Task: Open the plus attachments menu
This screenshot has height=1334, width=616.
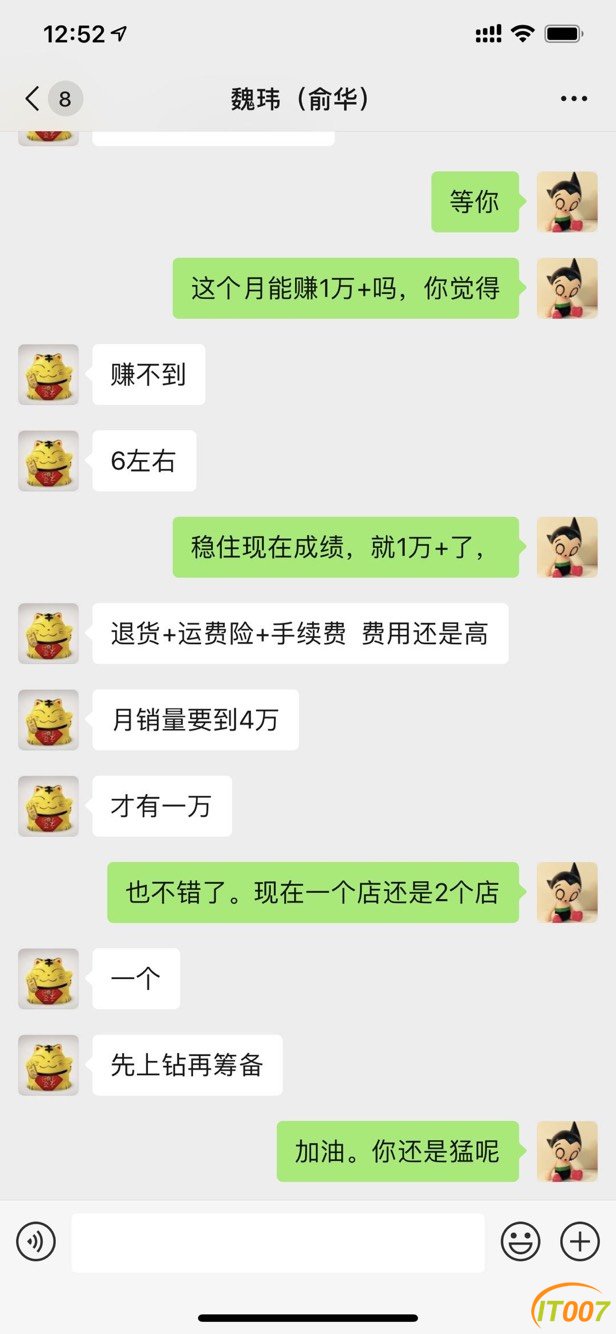Action: click(x=580, y=1242)
